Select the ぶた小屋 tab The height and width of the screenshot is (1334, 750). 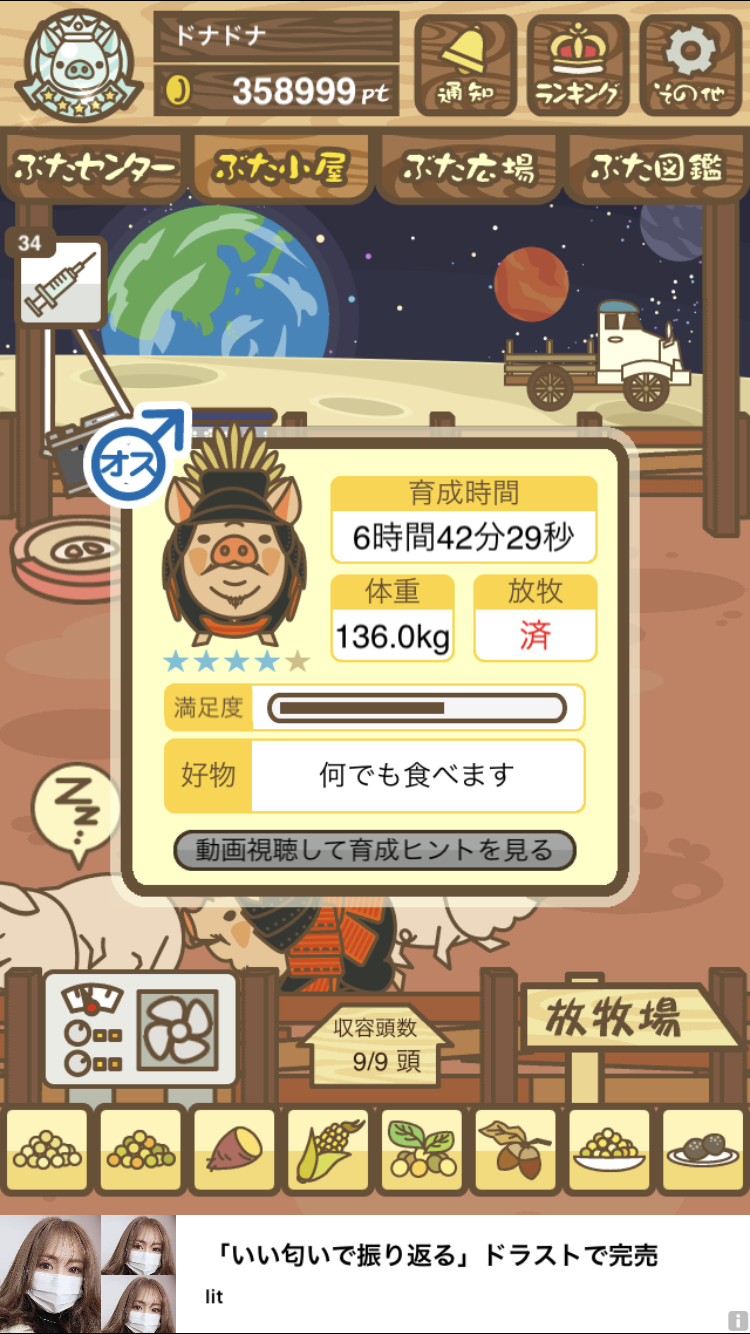tap(281, 167)
